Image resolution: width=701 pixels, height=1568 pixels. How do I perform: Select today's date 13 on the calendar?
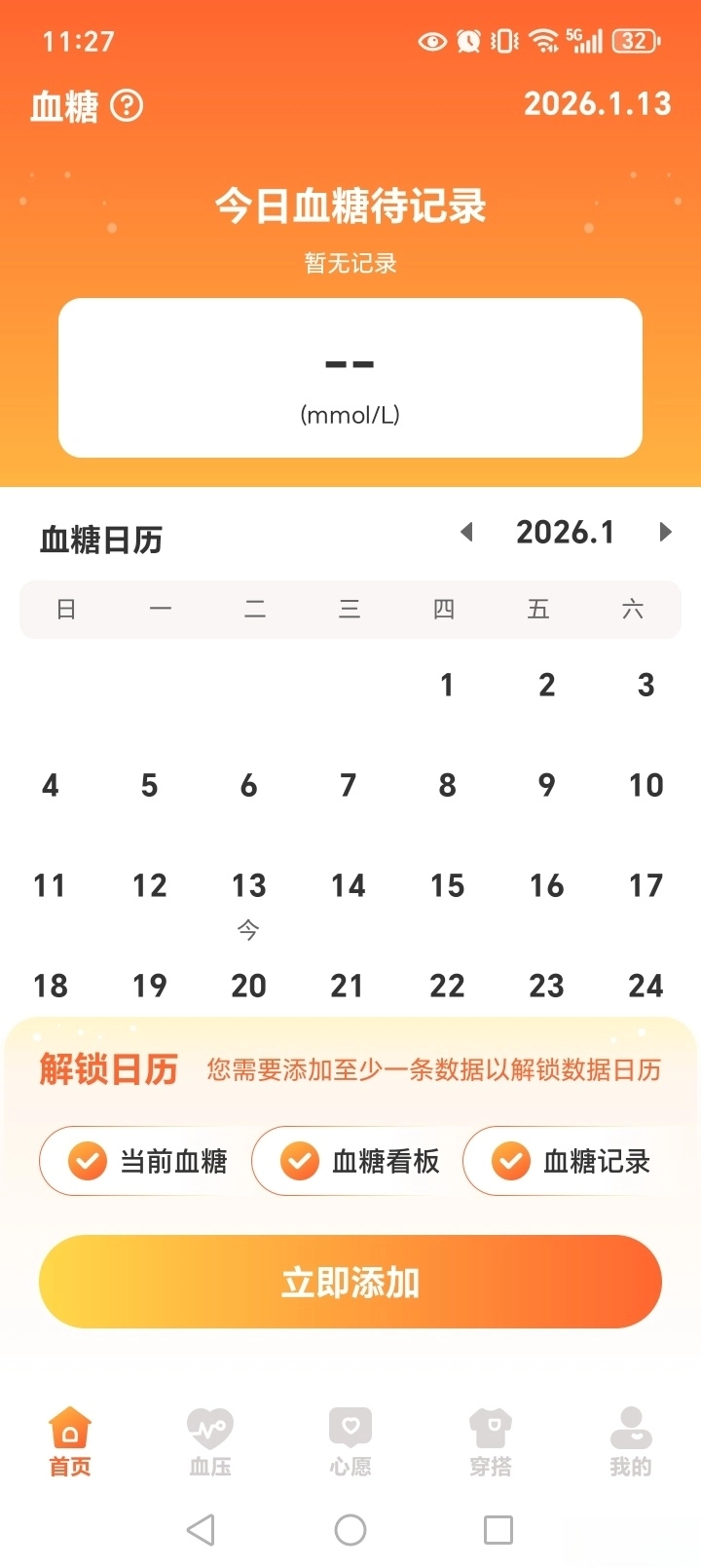click(x=248, y=885)
